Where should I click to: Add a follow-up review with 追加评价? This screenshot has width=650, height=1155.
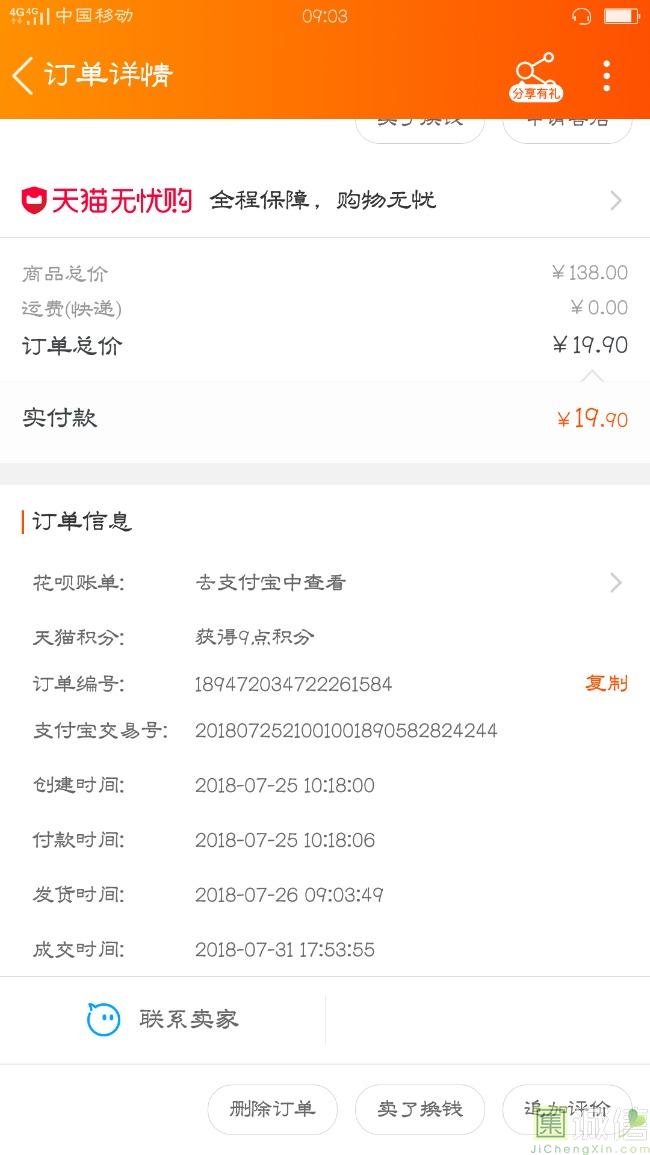567,1109
